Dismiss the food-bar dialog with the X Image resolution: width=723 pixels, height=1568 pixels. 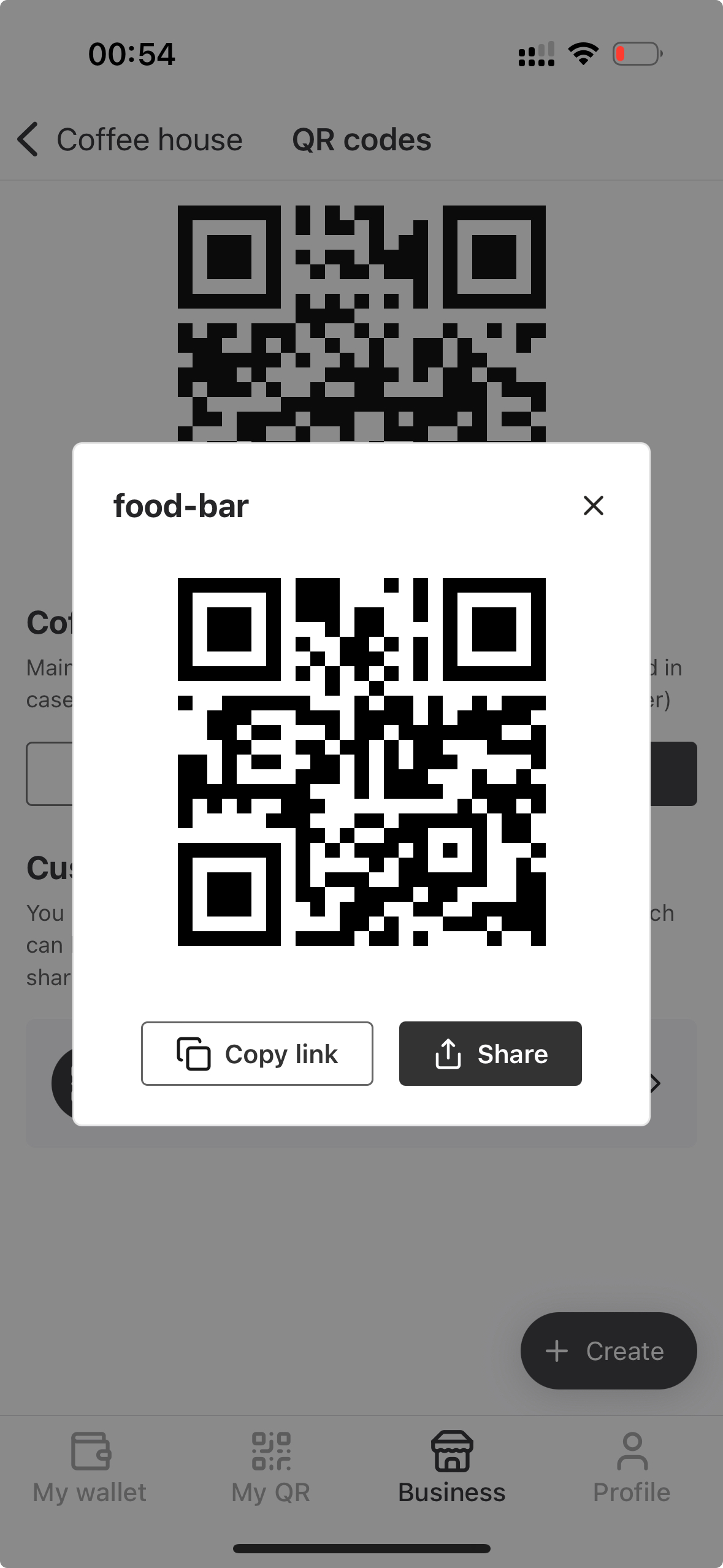593,505
